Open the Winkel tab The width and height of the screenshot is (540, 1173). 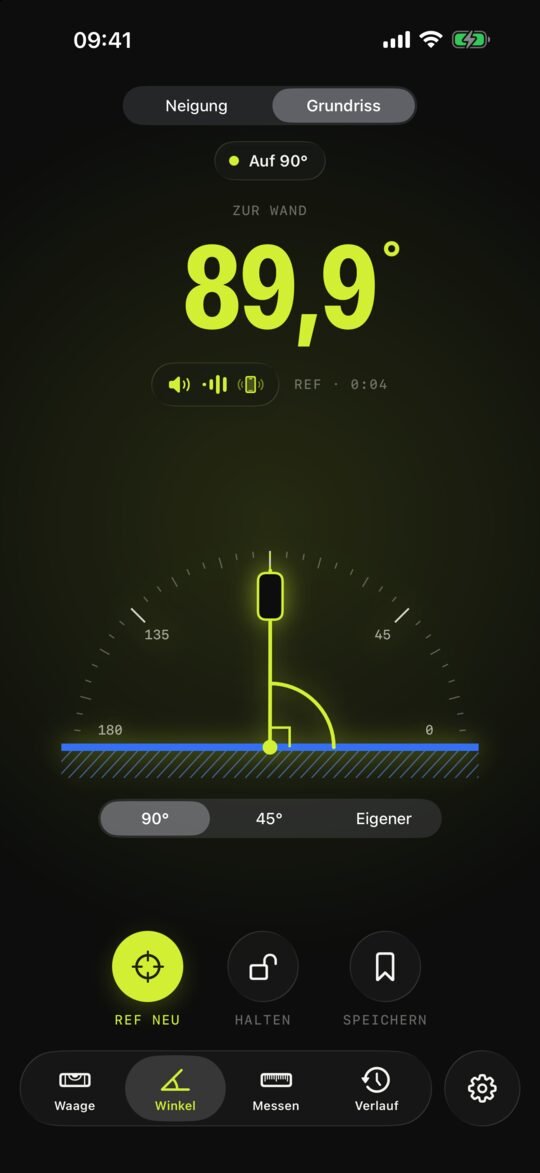[175, 1088]
